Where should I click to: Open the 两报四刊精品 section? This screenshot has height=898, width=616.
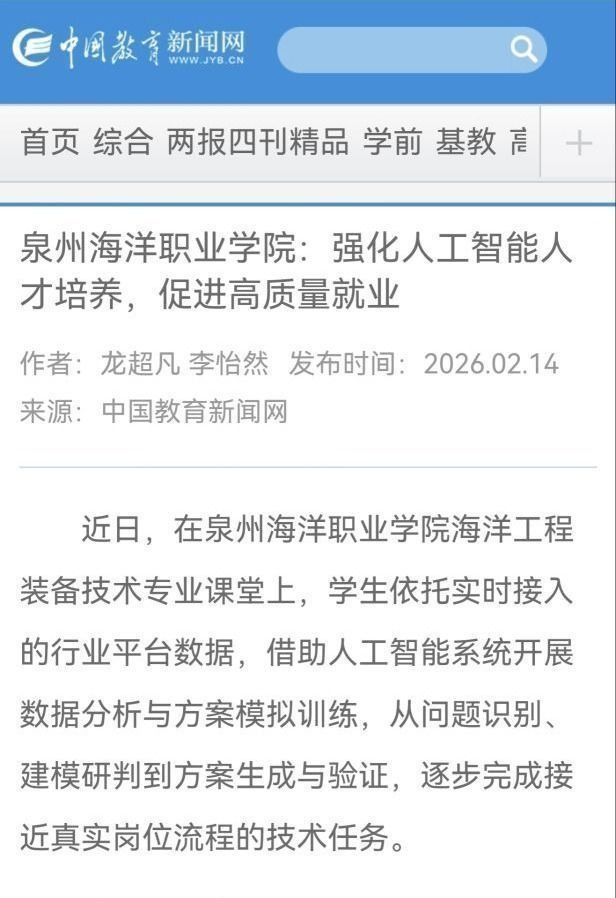coord(257,142)
